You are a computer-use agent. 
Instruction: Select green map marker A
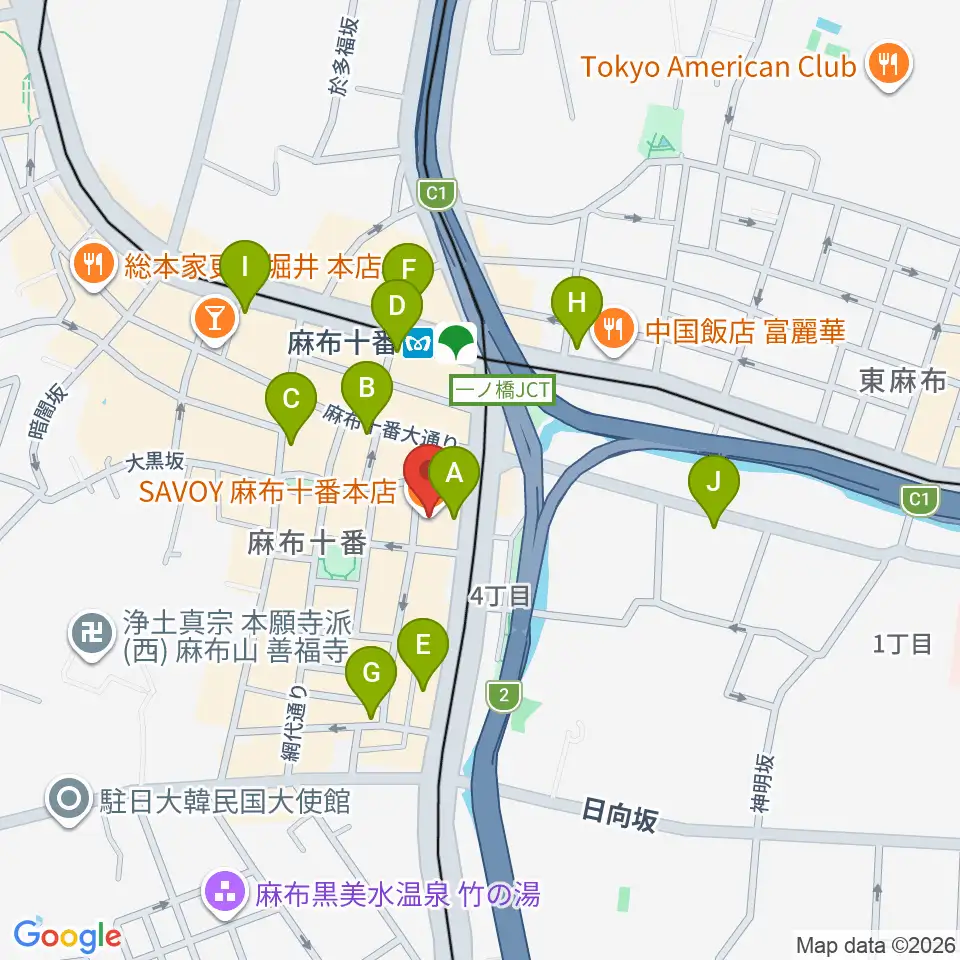point(454,481)
